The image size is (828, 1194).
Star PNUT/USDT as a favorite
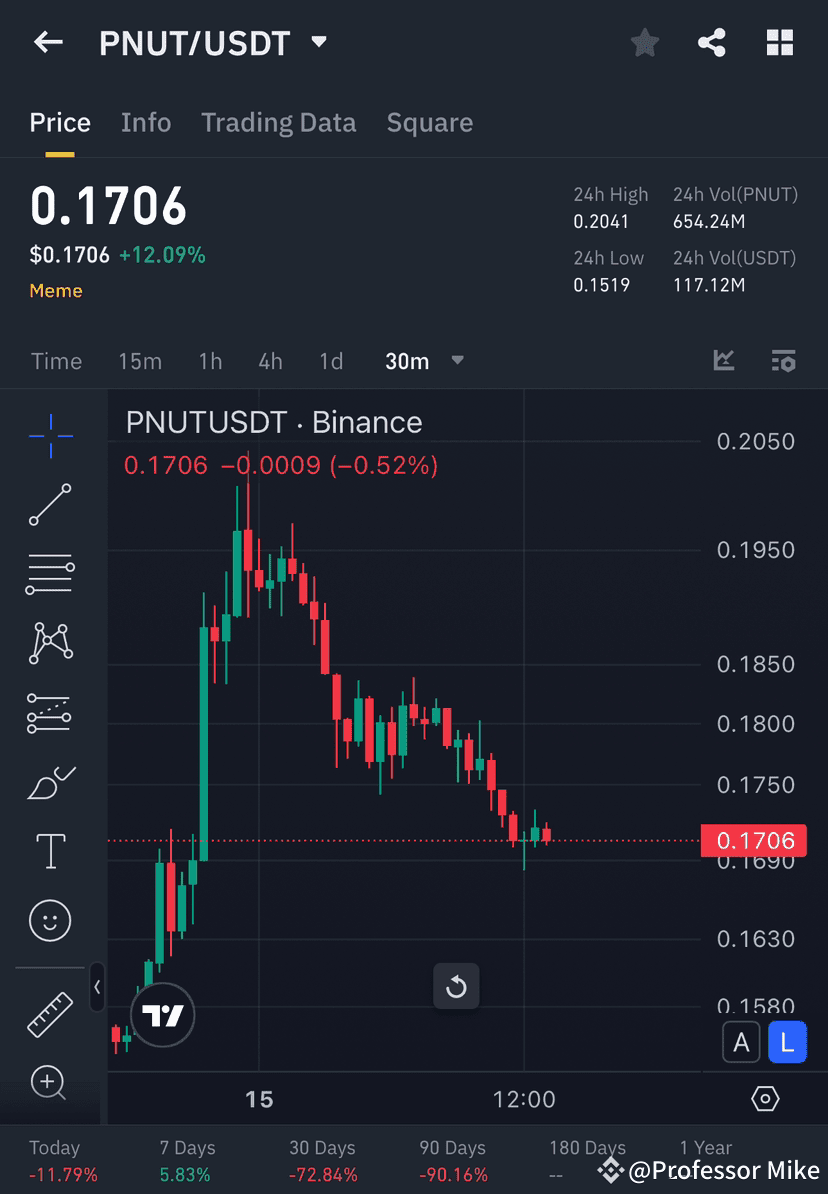[644, 42]
